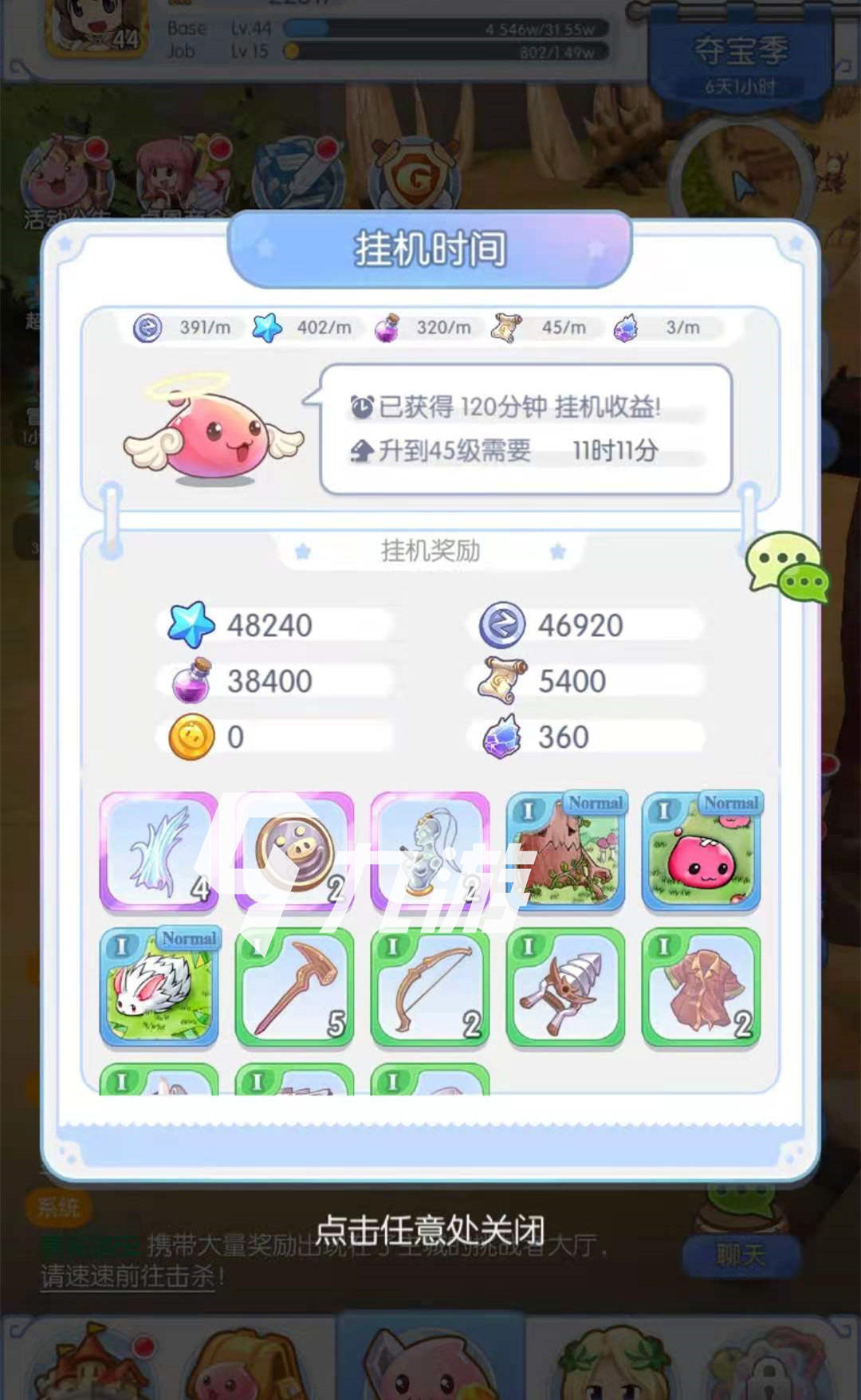Check the drill weapon reward item
This screenshot has width=861, height=1400.
click(x=565, y=986)
